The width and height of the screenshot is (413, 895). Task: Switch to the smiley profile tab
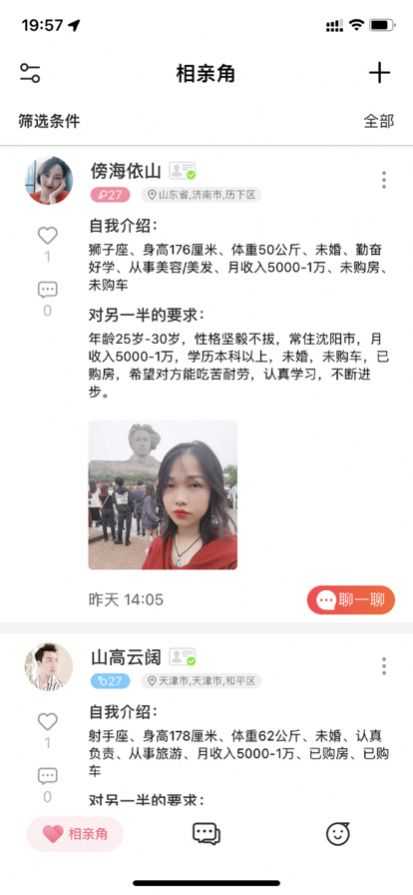(x=338, y=834)
